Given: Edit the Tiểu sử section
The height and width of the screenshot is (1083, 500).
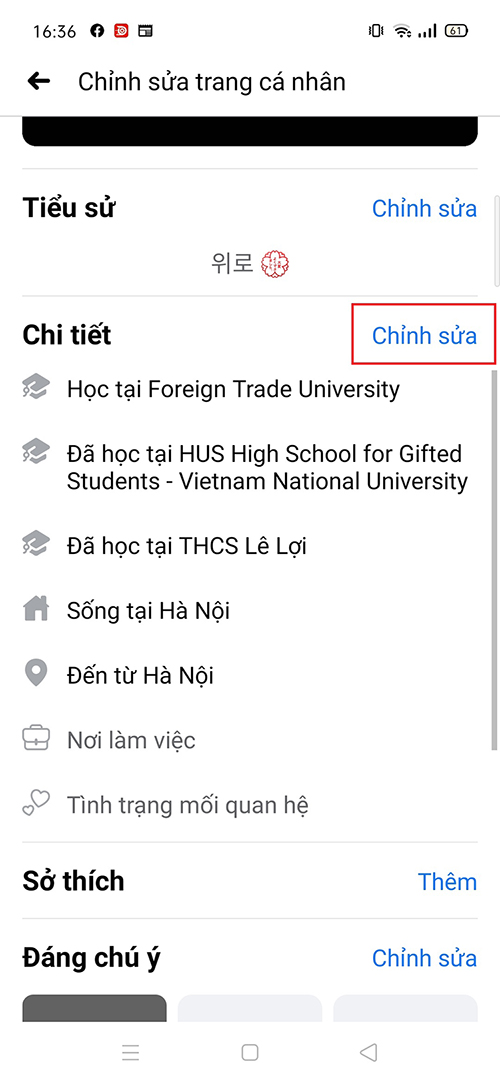Looking at the screenshot, I should click(424, 208).
